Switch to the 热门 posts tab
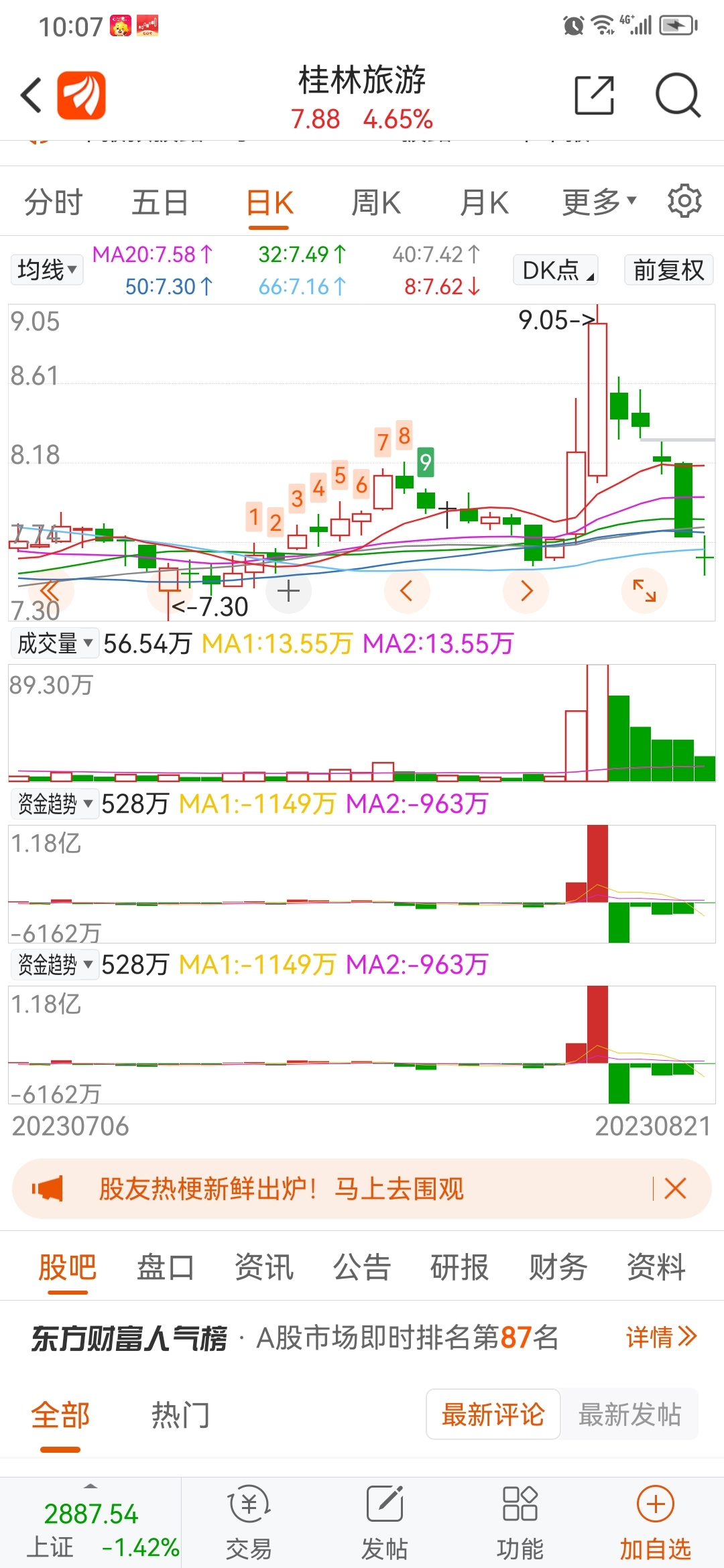The height and width of the screenshot is (1568, 724). click(180, 1415)
